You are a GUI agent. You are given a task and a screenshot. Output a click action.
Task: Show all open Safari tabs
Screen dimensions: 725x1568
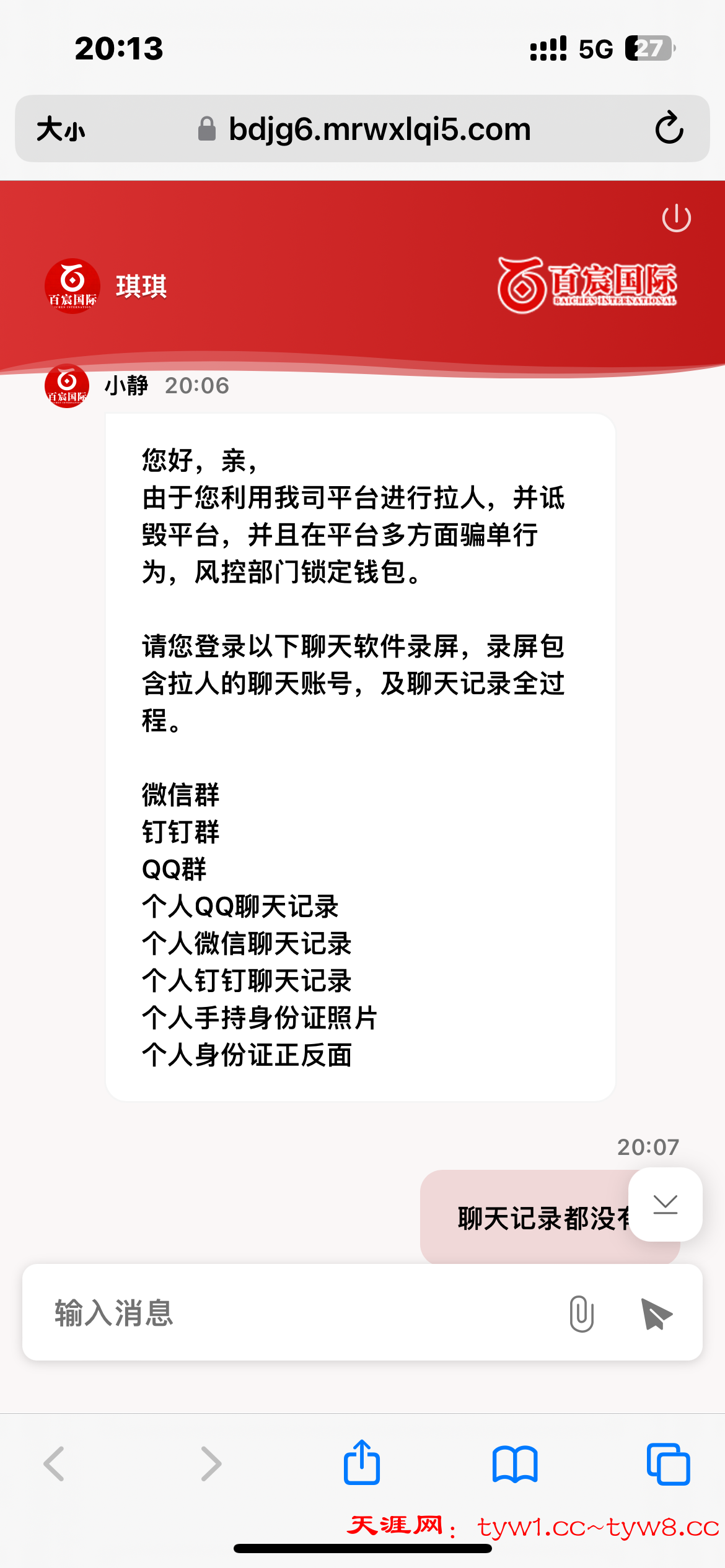(x=668, y=1464)
